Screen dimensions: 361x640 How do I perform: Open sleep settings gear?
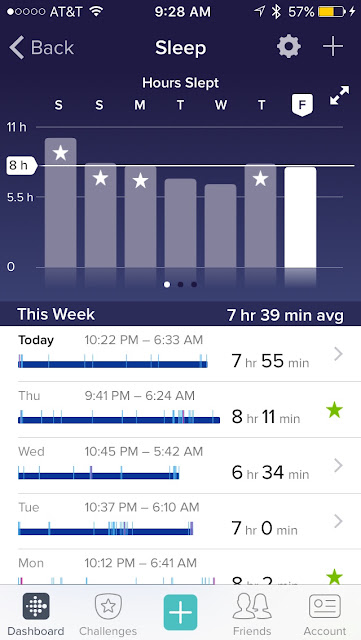click(289, 47)
